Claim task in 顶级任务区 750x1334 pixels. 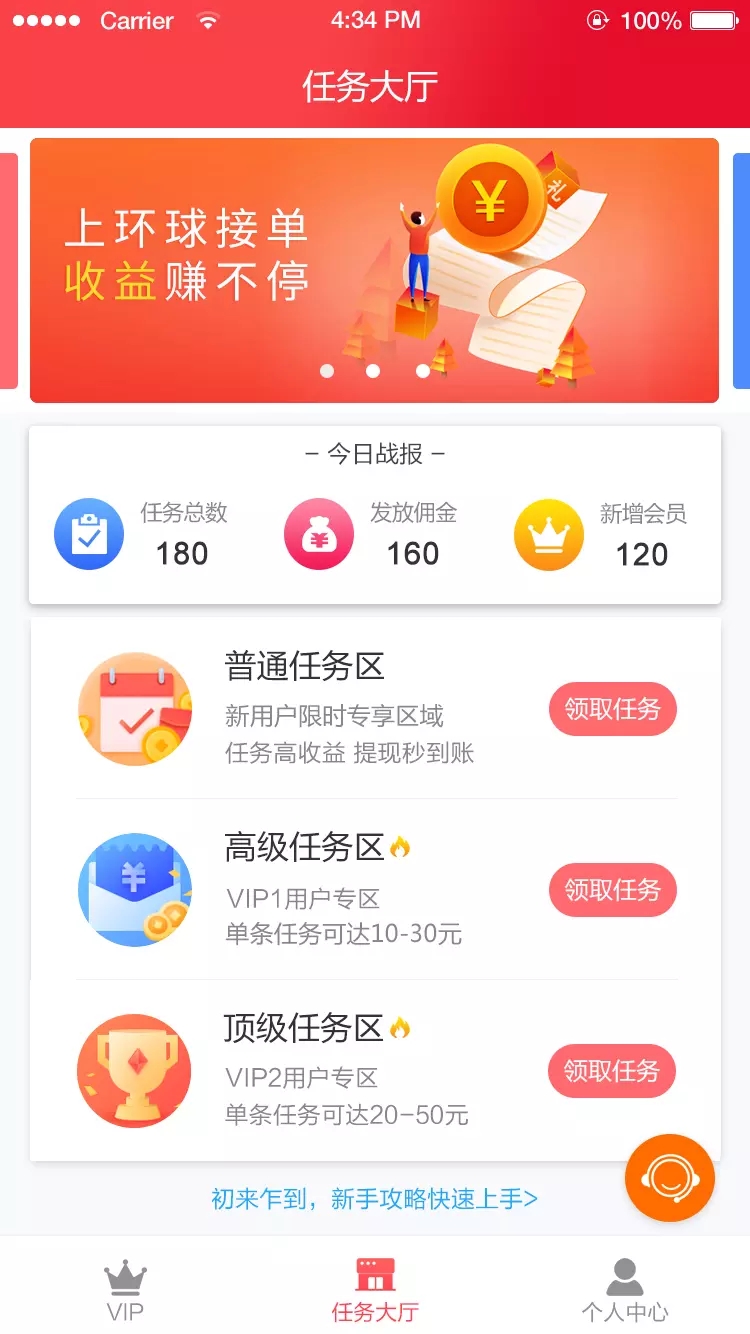(612, 1072)
